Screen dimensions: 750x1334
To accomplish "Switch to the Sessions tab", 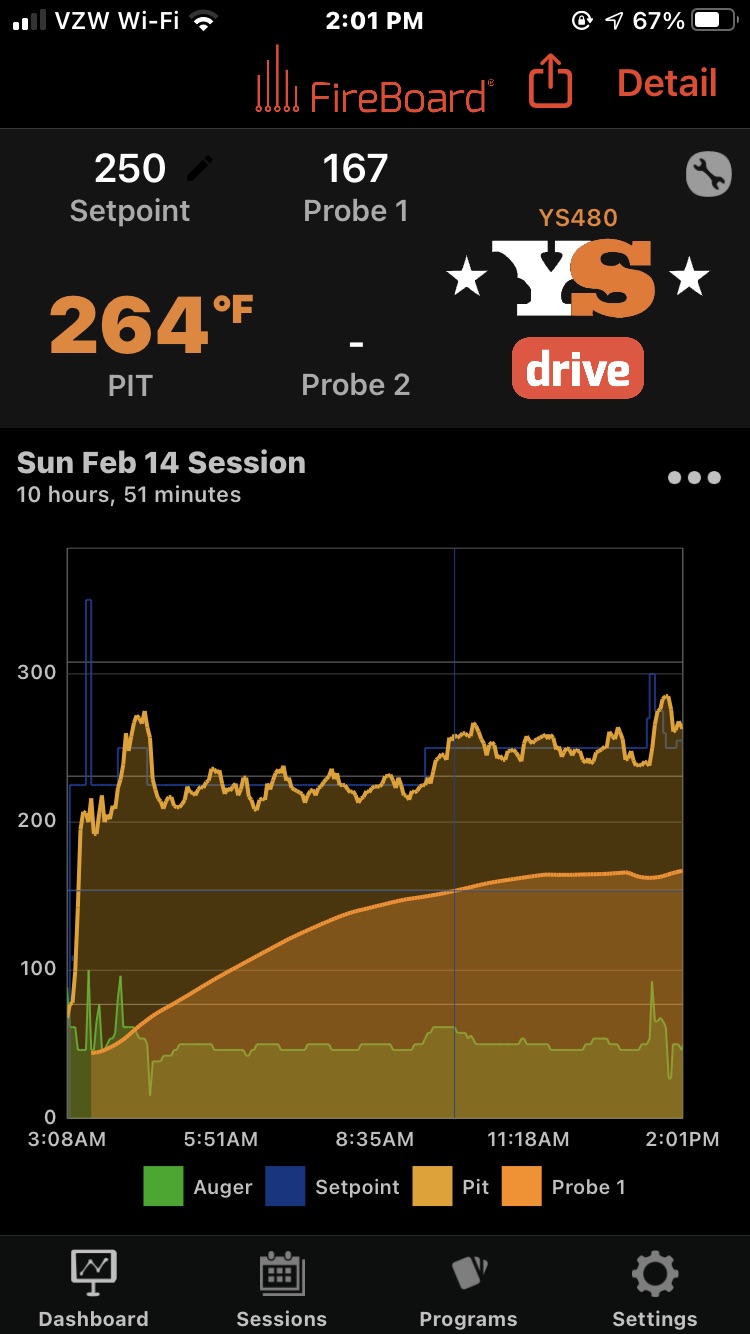I will pos(281,1288).
